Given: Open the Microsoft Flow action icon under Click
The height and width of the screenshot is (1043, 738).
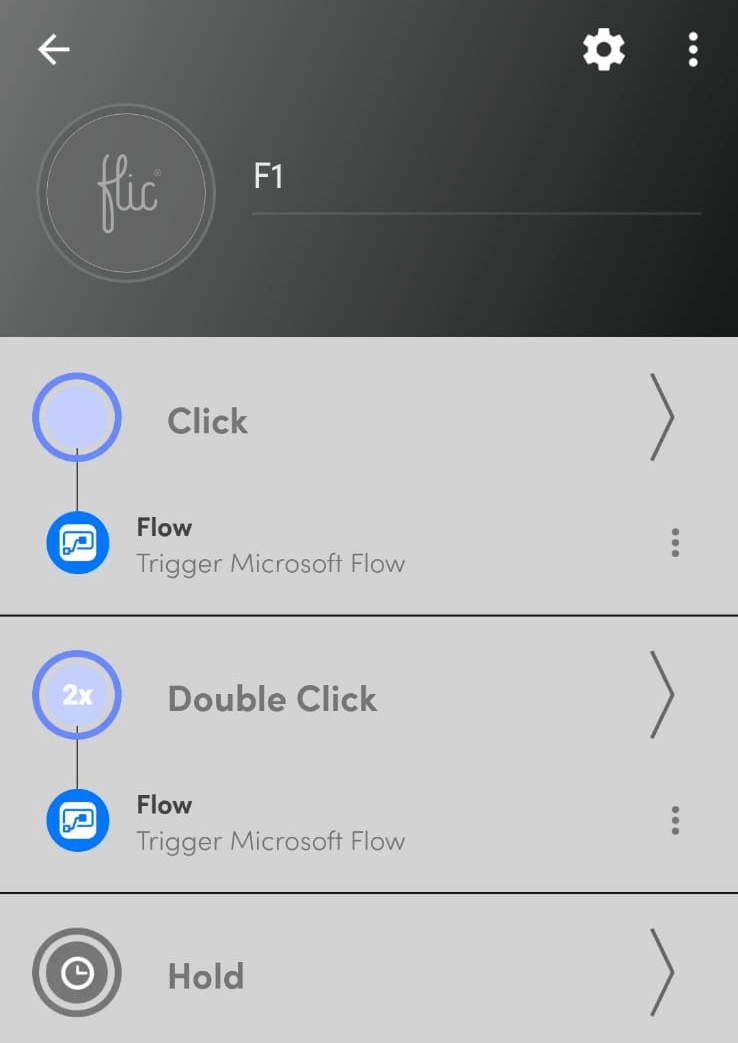Looking at the screenshot, I should pos(77,543).
